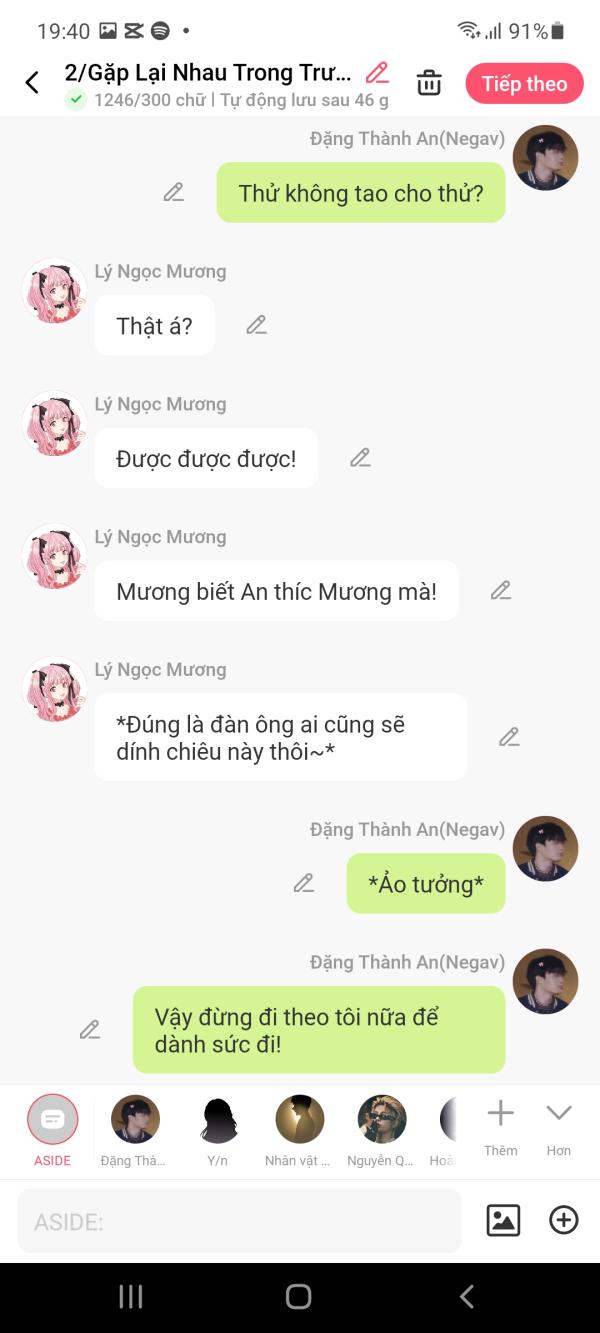Choose character Đặng Thà... as speaker
The height and width of the screenshot is (1333, 600).
coord(135,1131)
